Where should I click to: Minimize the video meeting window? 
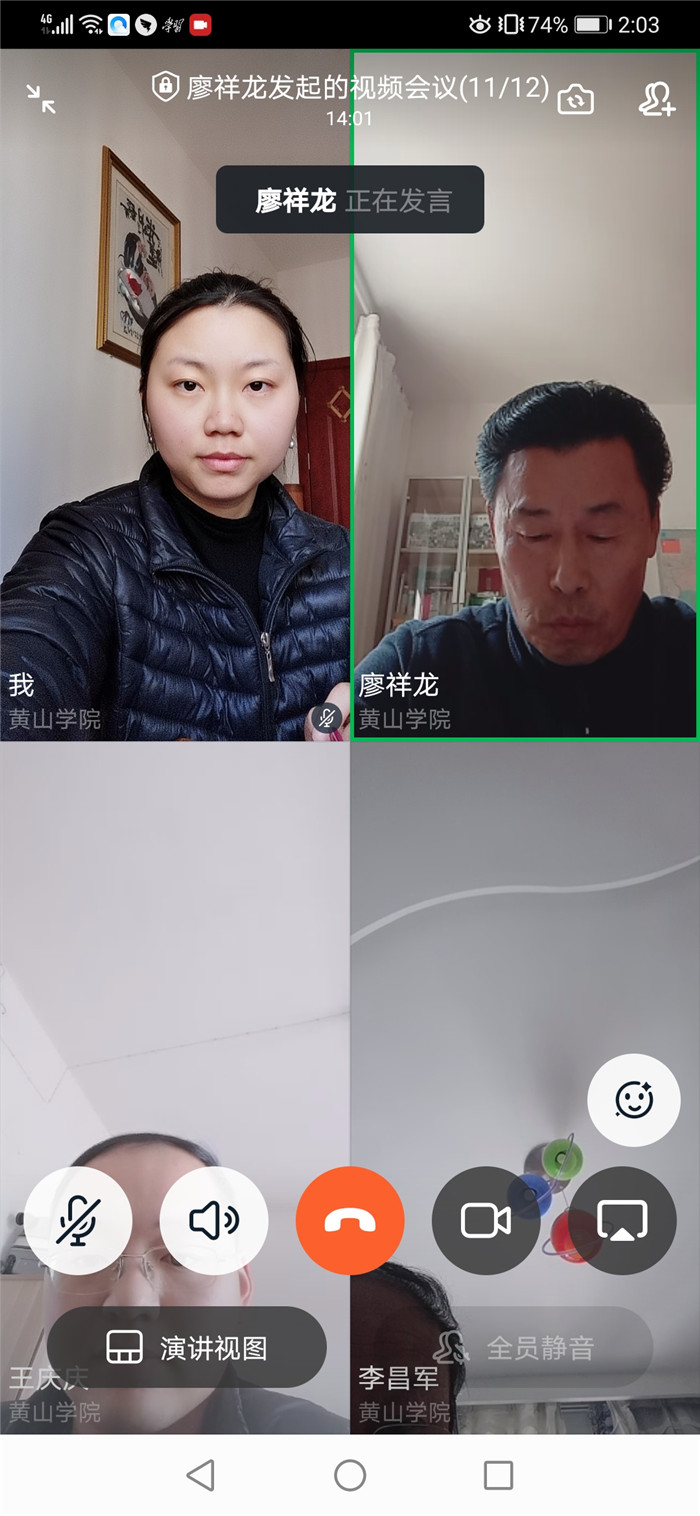click(x=41, y=98)
